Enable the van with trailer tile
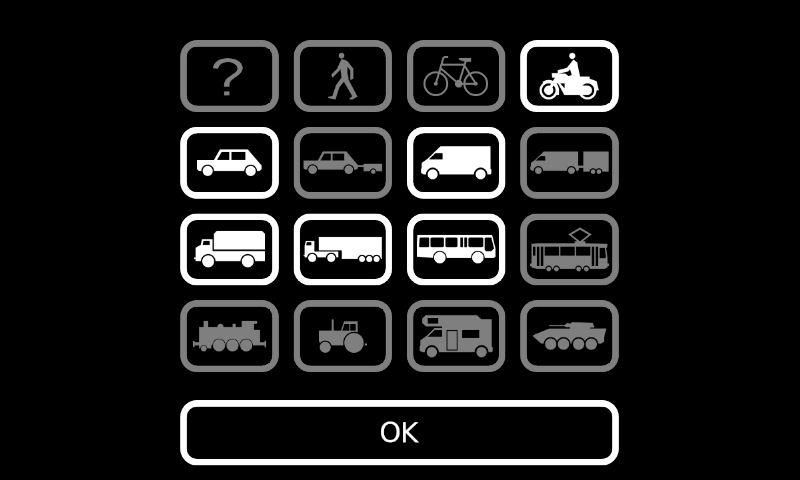The width and height of the screenshot is (800, 480). tap(569, 163)
